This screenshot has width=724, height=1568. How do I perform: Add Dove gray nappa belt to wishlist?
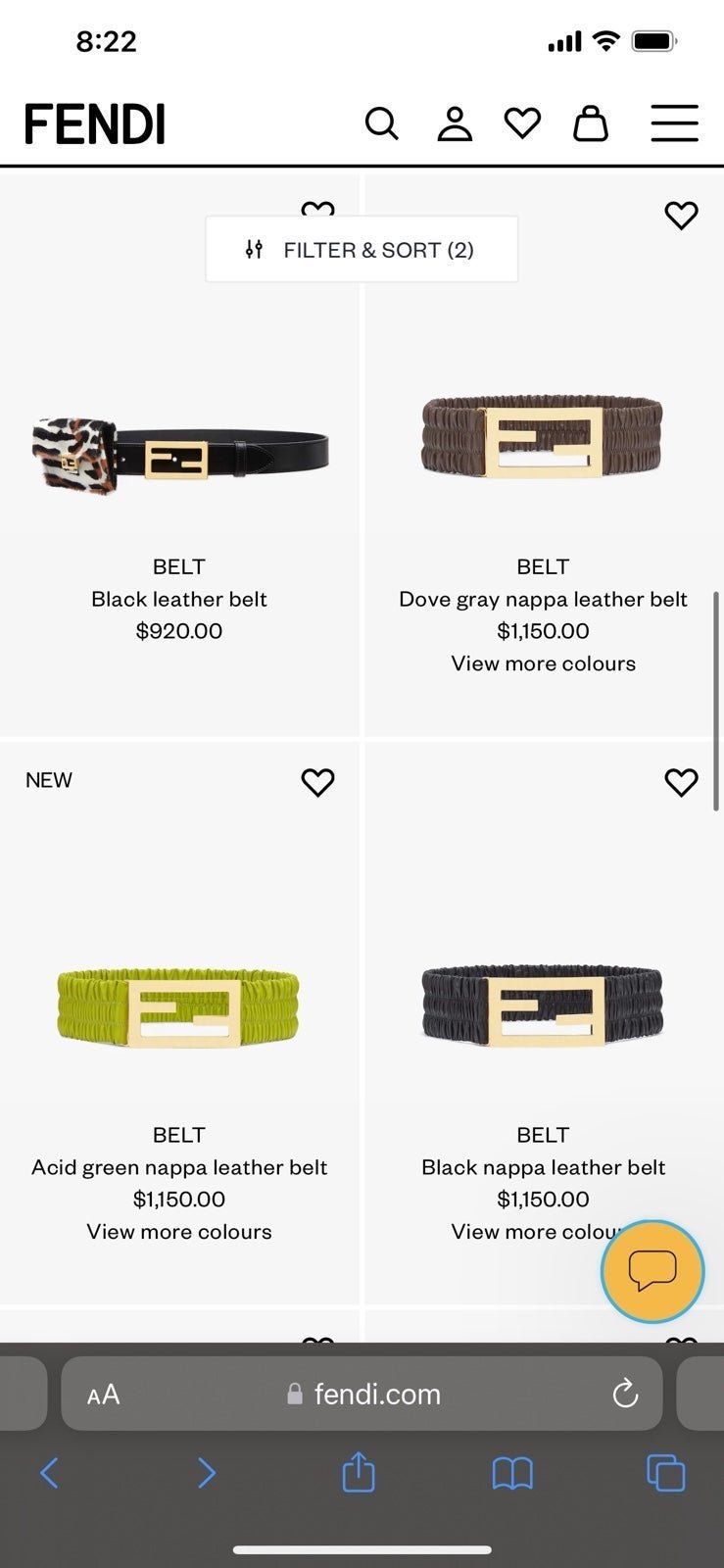coord(681,216)
